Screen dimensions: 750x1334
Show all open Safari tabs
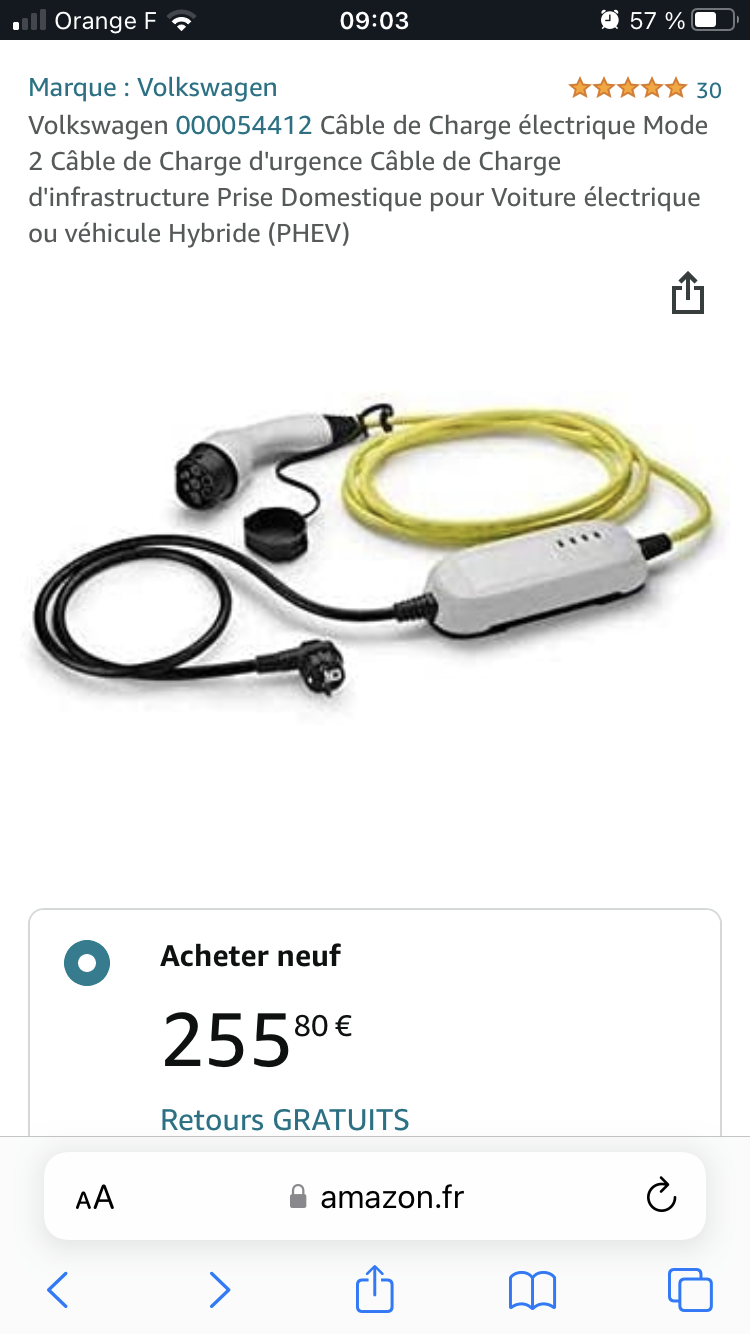pos(689,1290)
